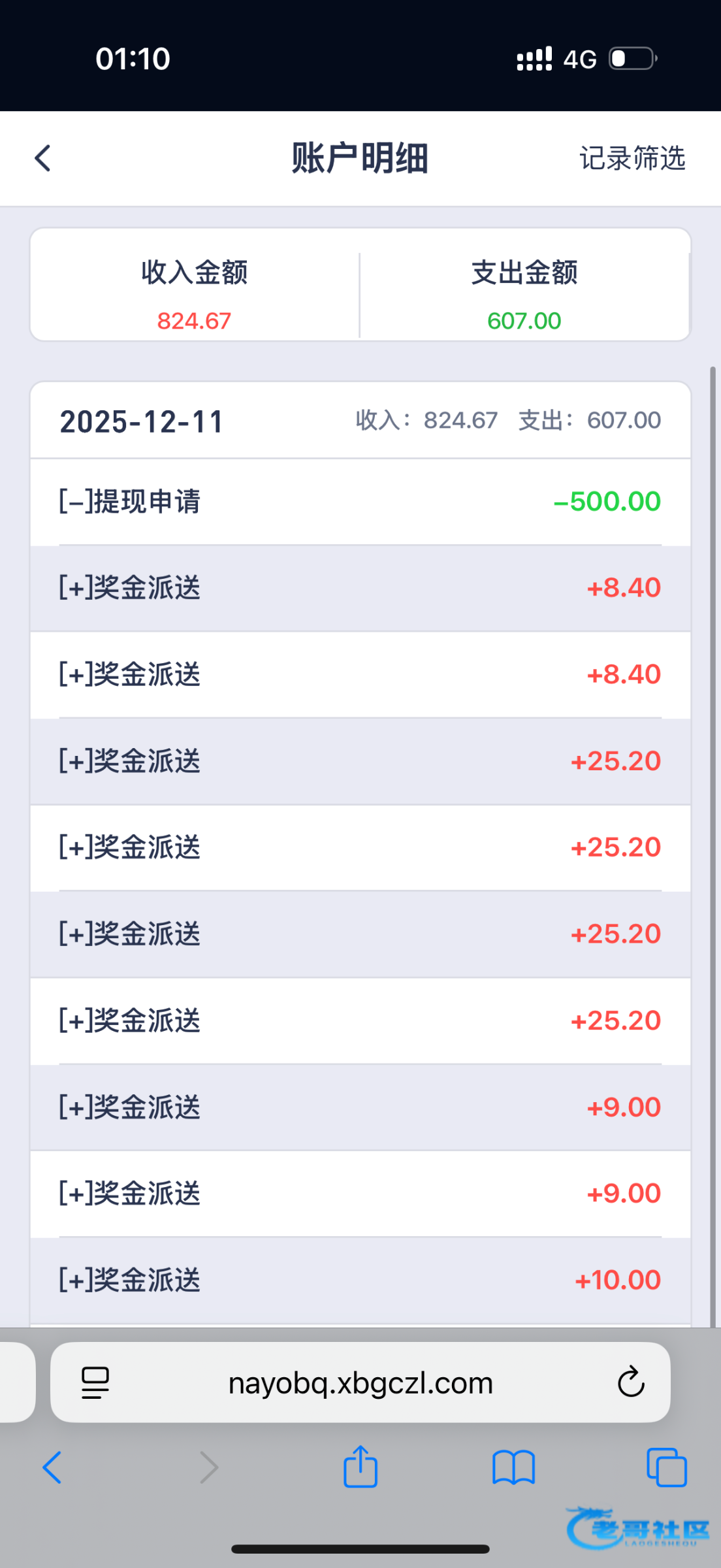Reload the page in Safari

point(631,1382)
